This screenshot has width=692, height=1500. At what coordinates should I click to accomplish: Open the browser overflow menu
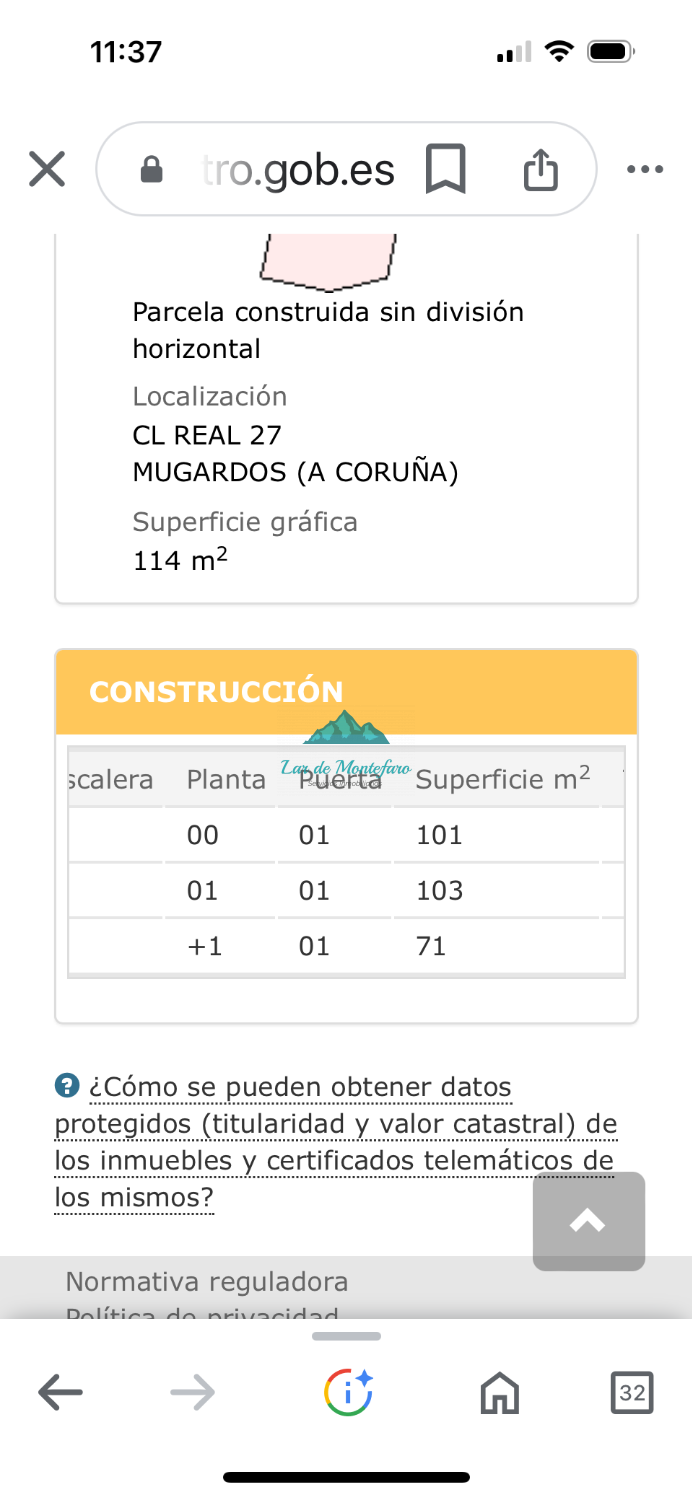645,169
